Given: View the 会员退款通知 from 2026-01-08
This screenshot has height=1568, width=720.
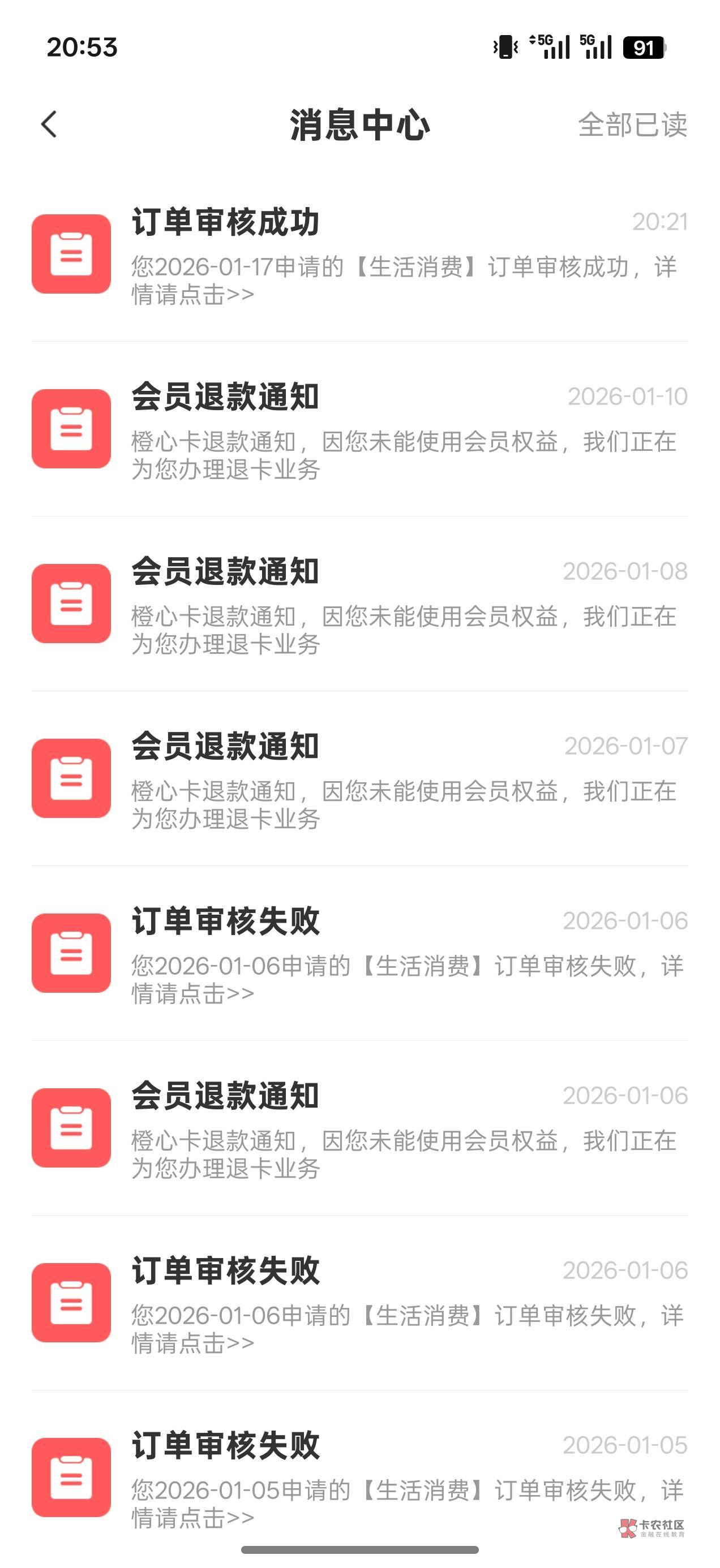Looking at the screenshot, I should point(360,604).
